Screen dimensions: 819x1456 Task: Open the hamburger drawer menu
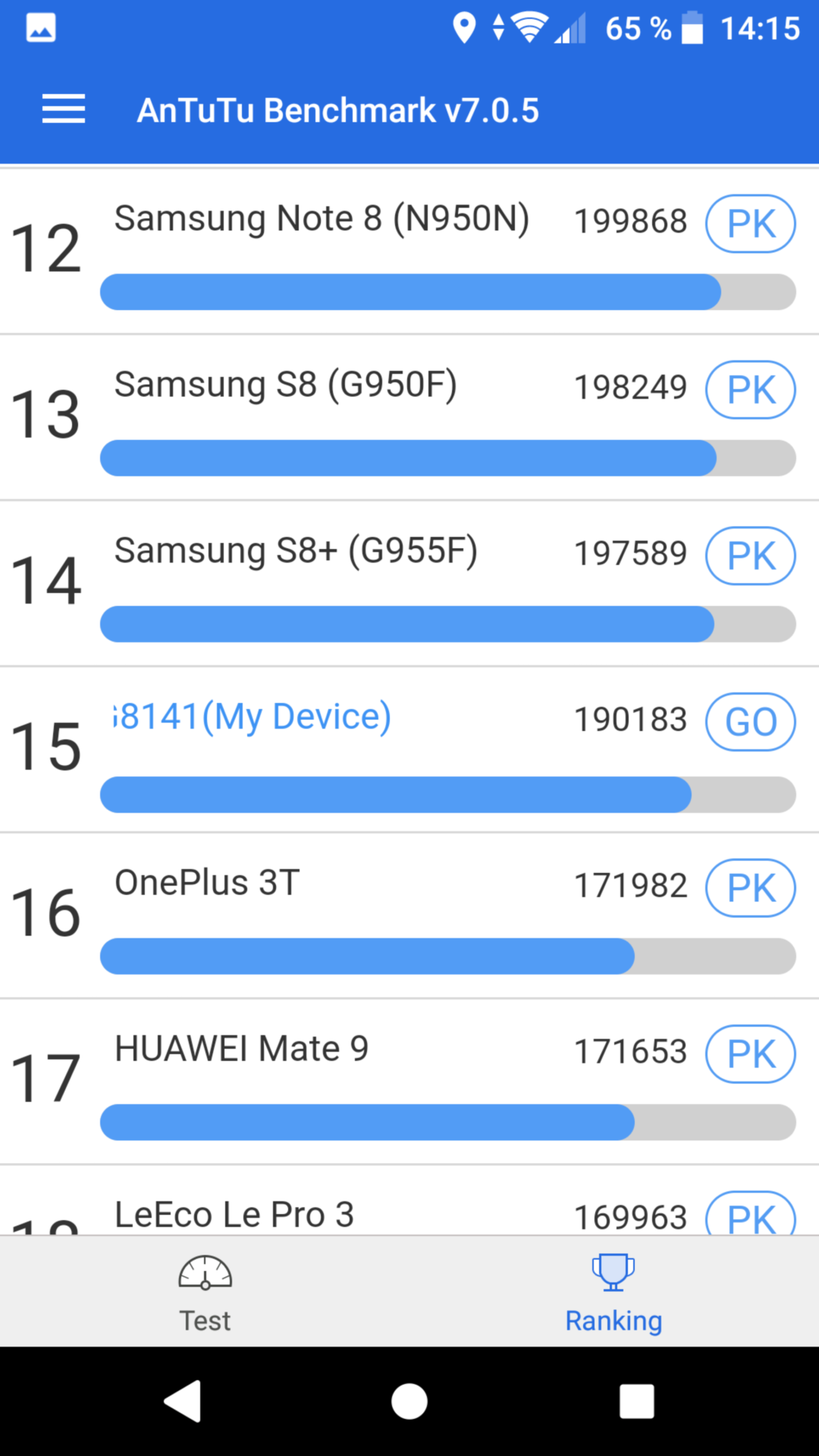coord(63,109)
